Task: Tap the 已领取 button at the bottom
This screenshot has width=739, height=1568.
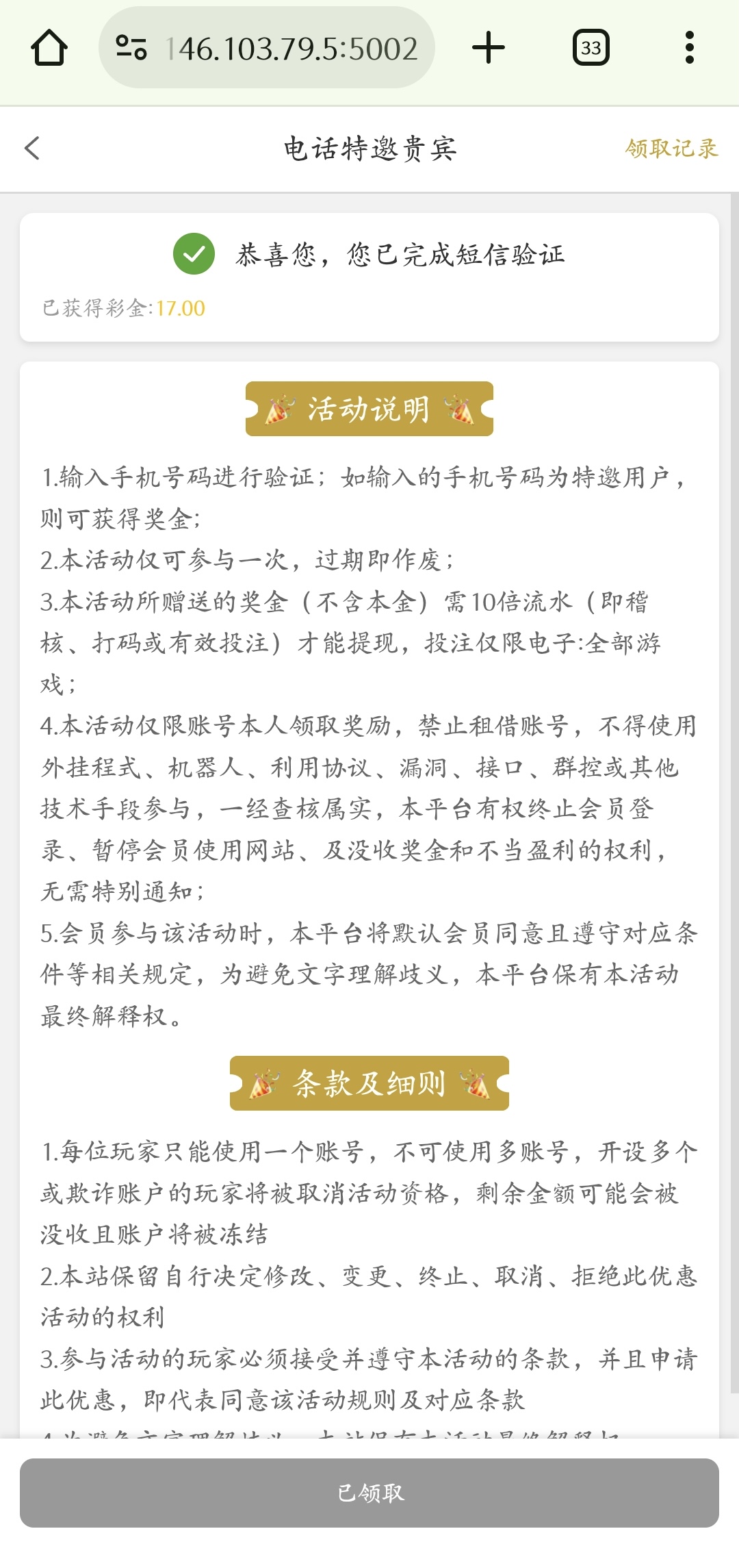Action: [x=369, y=1493]
